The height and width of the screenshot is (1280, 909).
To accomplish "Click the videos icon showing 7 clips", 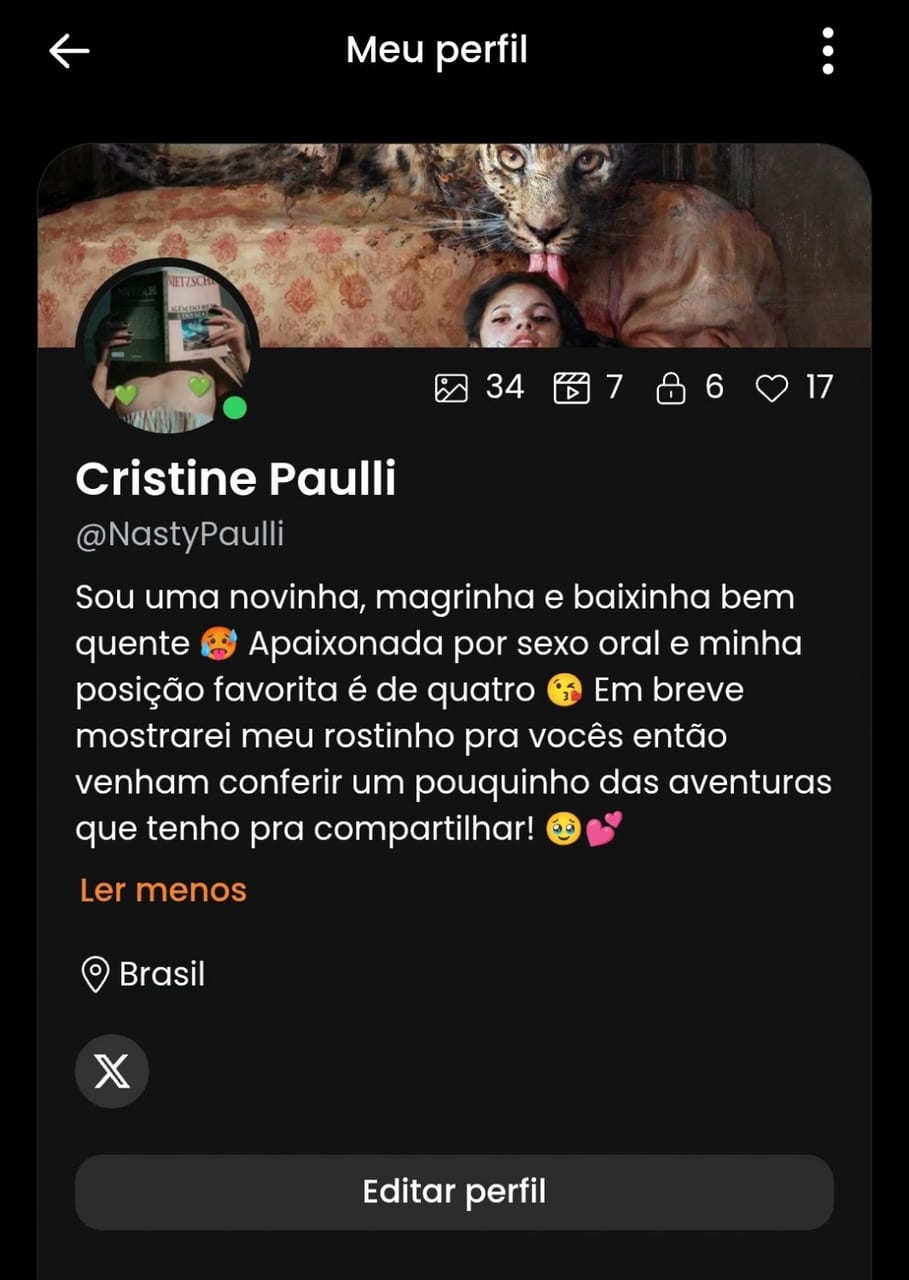I will pyautogui.click(x=573, y=387).
